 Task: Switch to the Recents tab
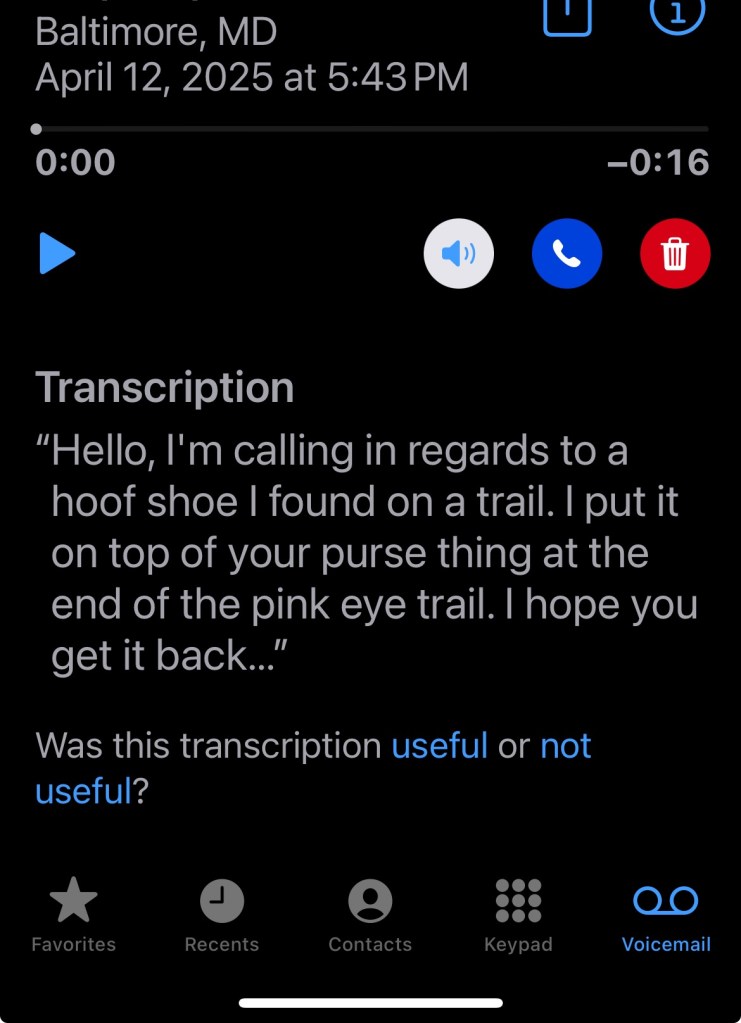point(221,916)
